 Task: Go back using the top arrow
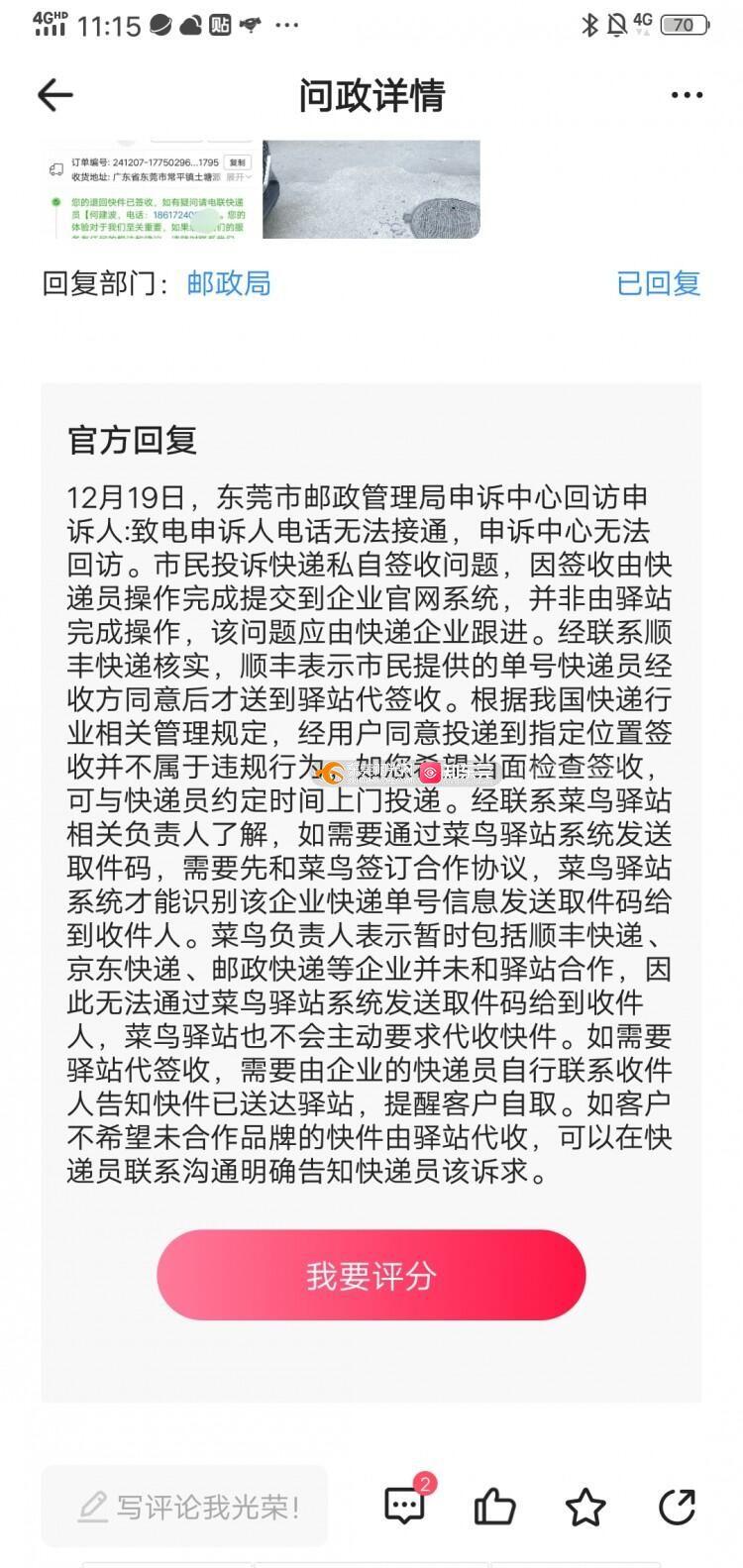[x=55, y=95]
